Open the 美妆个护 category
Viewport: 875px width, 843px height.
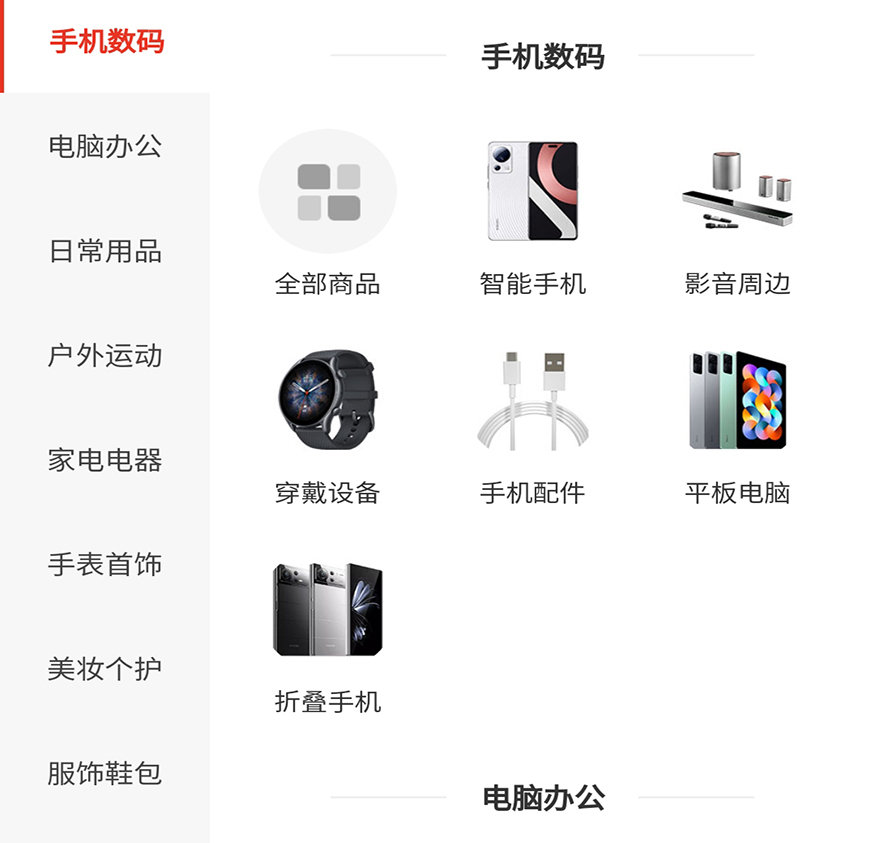[105, 669]
